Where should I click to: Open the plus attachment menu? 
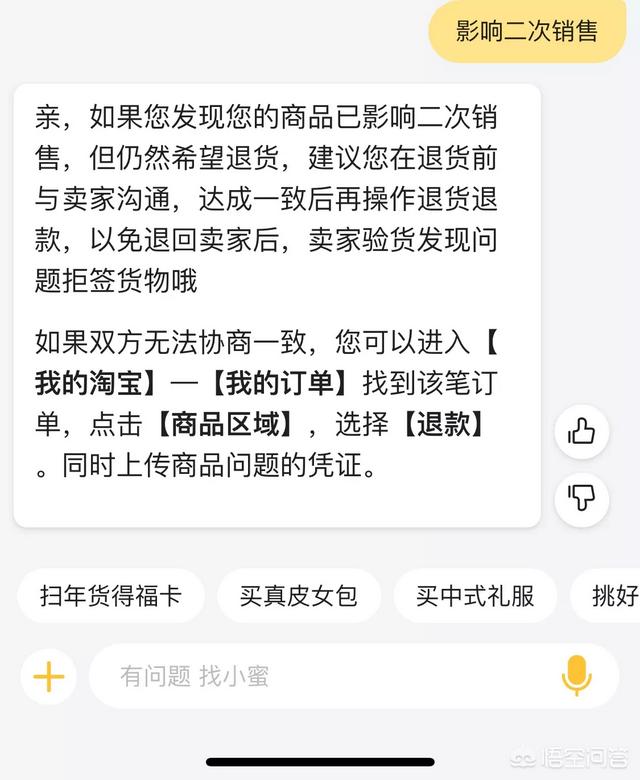click(48, 677)
